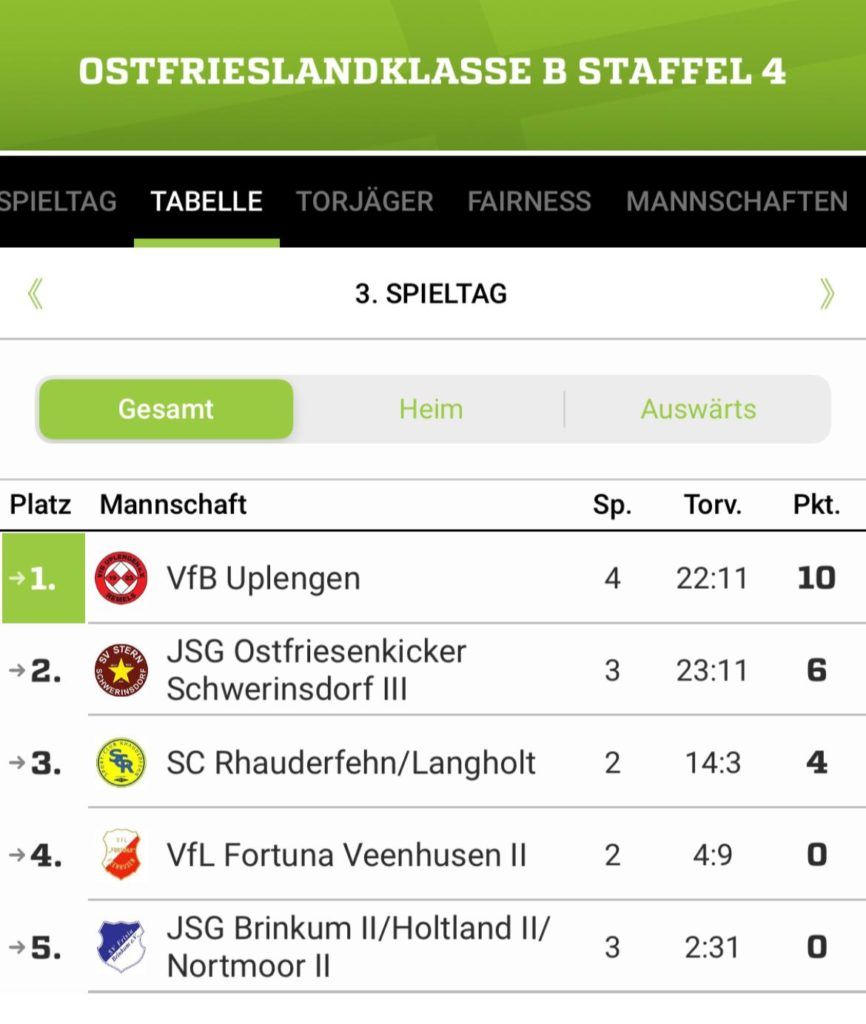Show the Fairness tab
866x1024 pixels.
[x=529, y=201]
